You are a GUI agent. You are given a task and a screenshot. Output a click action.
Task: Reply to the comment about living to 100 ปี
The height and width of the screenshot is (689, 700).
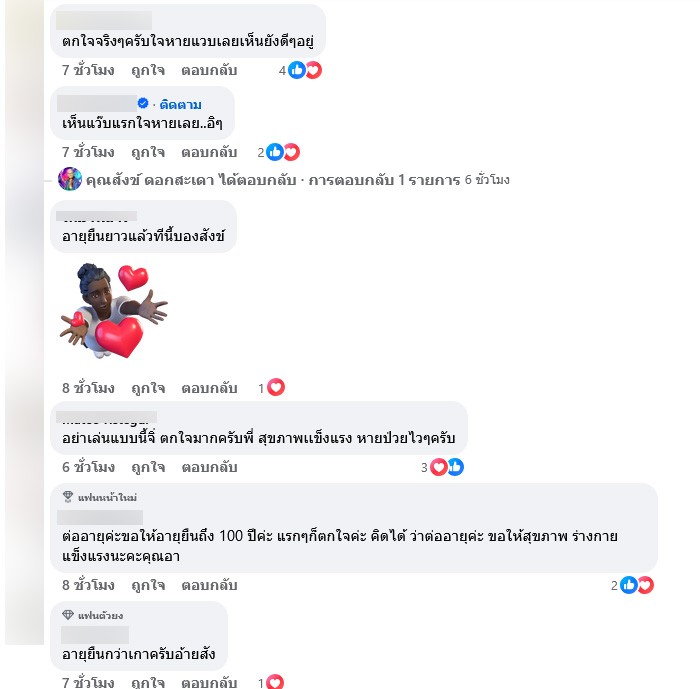208,585
